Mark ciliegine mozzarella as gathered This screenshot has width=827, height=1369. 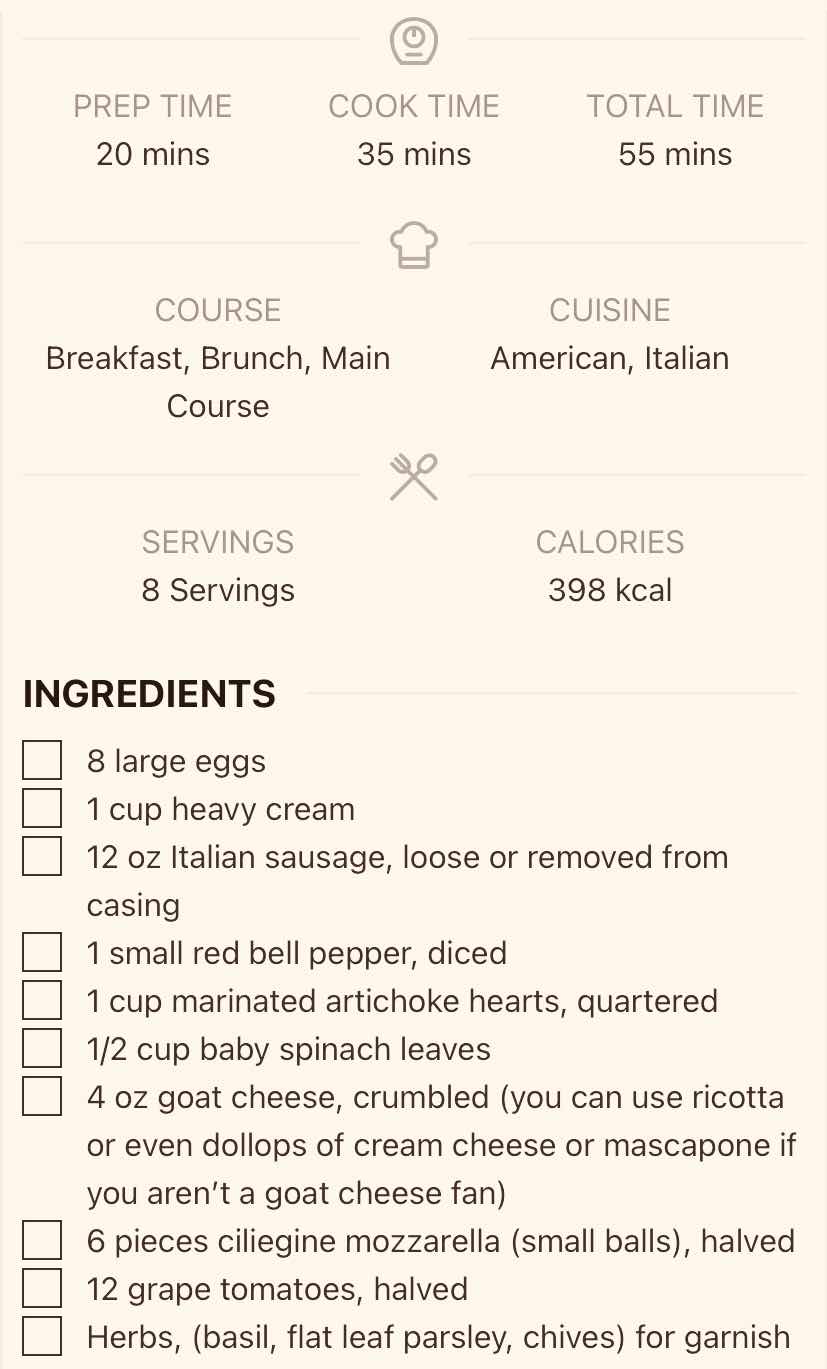click(42, 1240)
